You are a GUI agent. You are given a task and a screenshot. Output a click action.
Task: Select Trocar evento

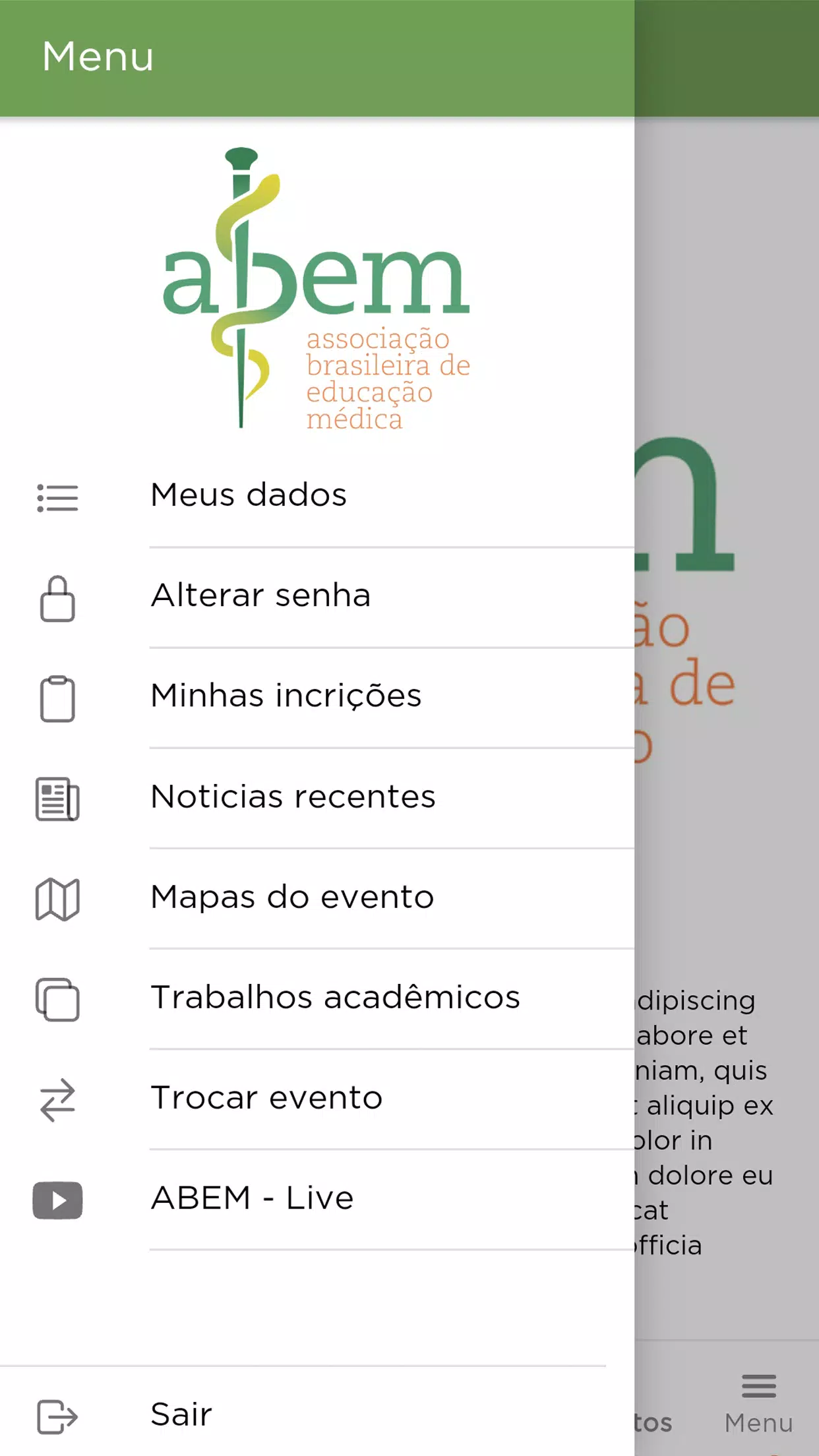pos(317,1099)
